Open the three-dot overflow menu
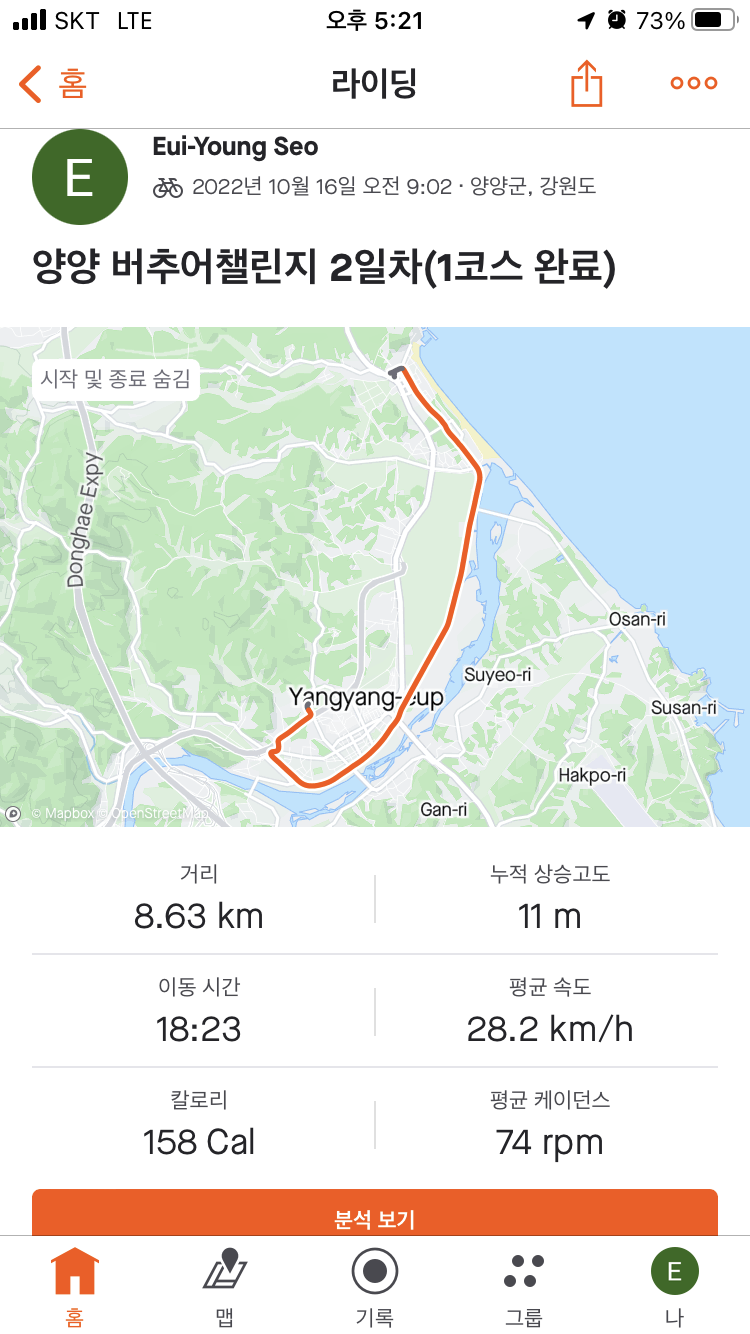The height and width of the screenshot is (1334, 750). pos(693,84)
